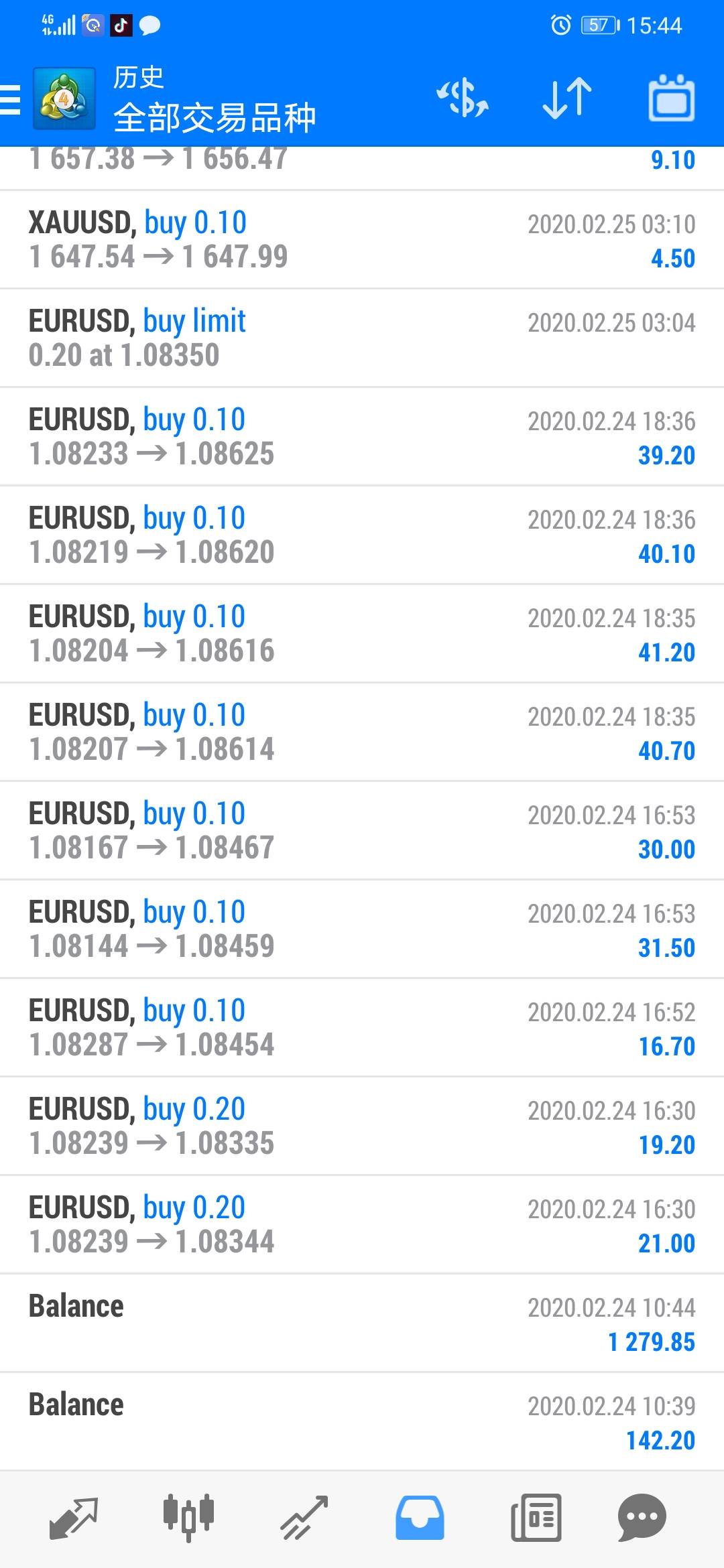Switch to the Chart tab
The image size is (724, 1568).
click(188, 1517)
